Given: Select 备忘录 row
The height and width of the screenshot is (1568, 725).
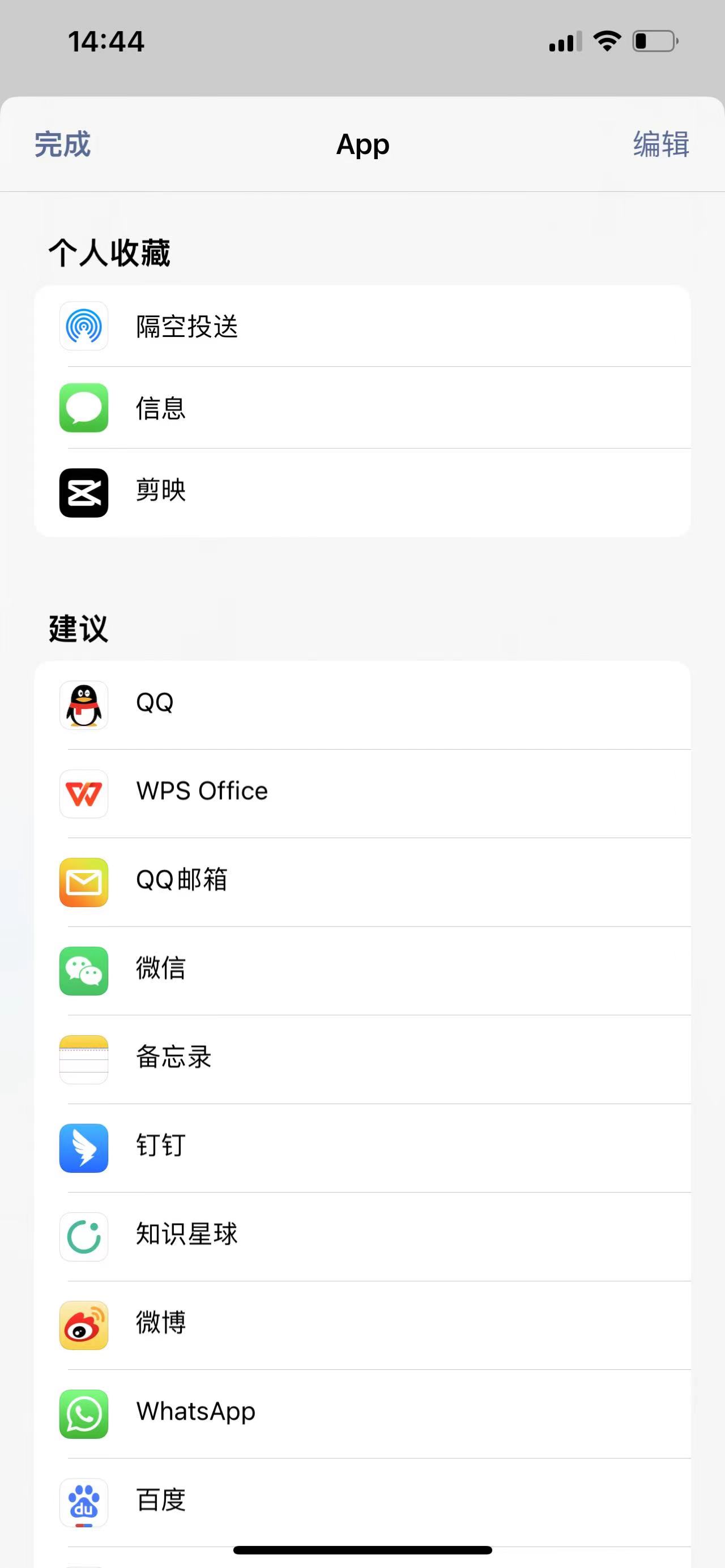Looking at the screenshot, I should 362,1058.
